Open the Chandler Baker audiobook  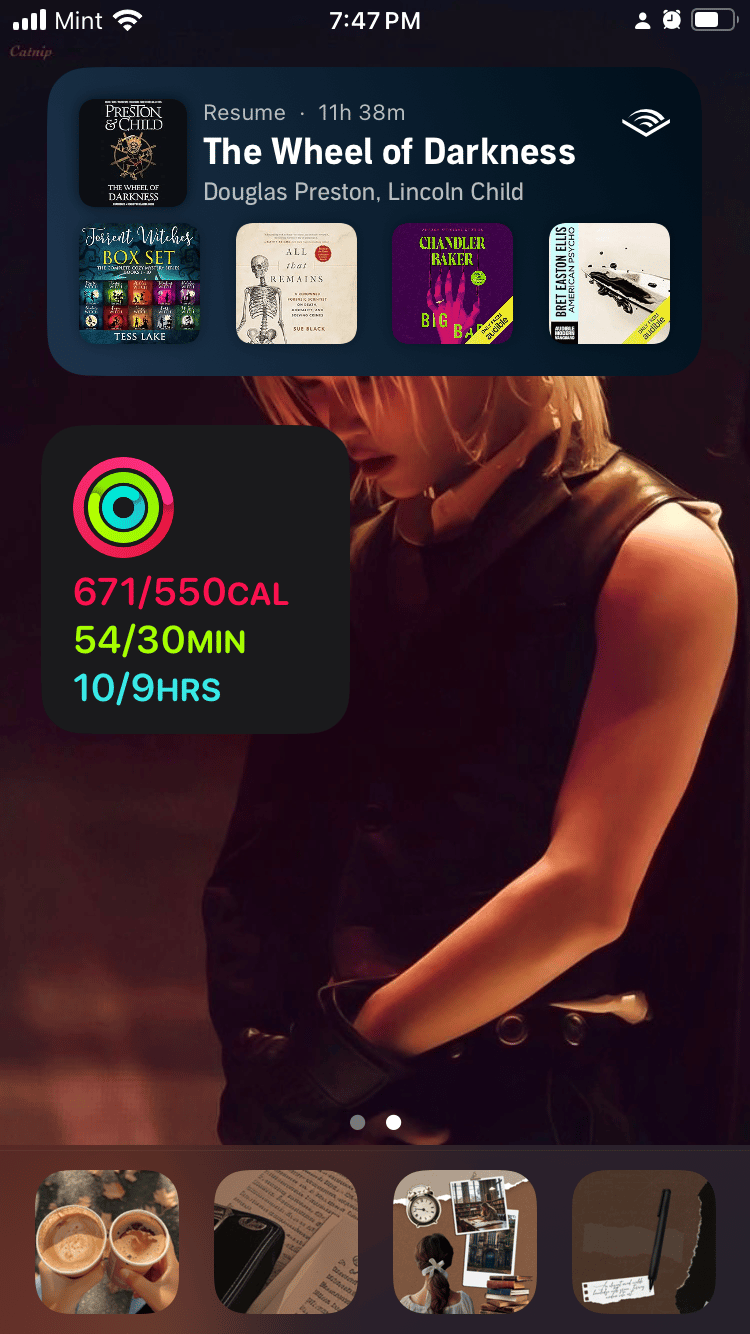452,284
